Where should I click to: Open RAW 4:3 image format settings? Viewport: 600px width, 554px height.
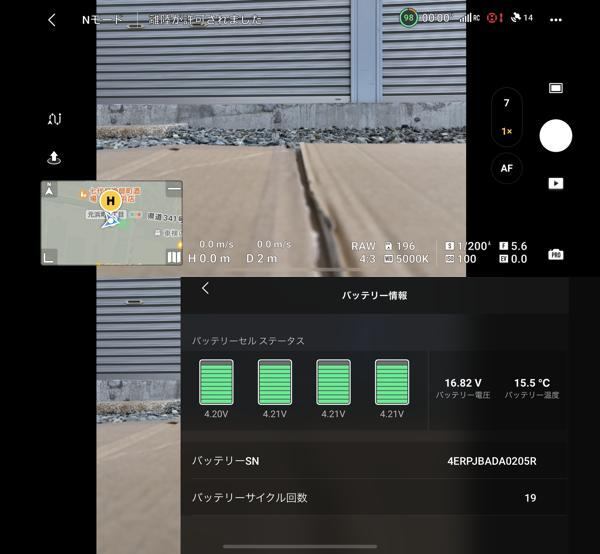tap(363, 252)
